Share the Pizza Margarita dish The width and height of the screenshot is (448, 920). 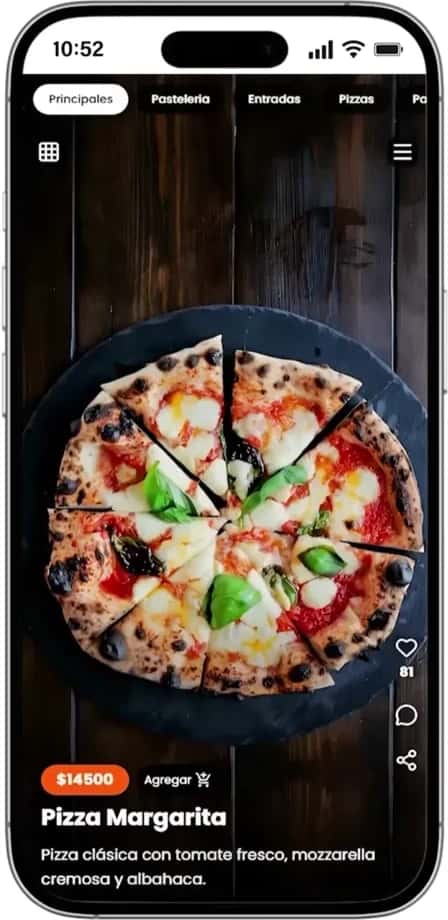406,760
